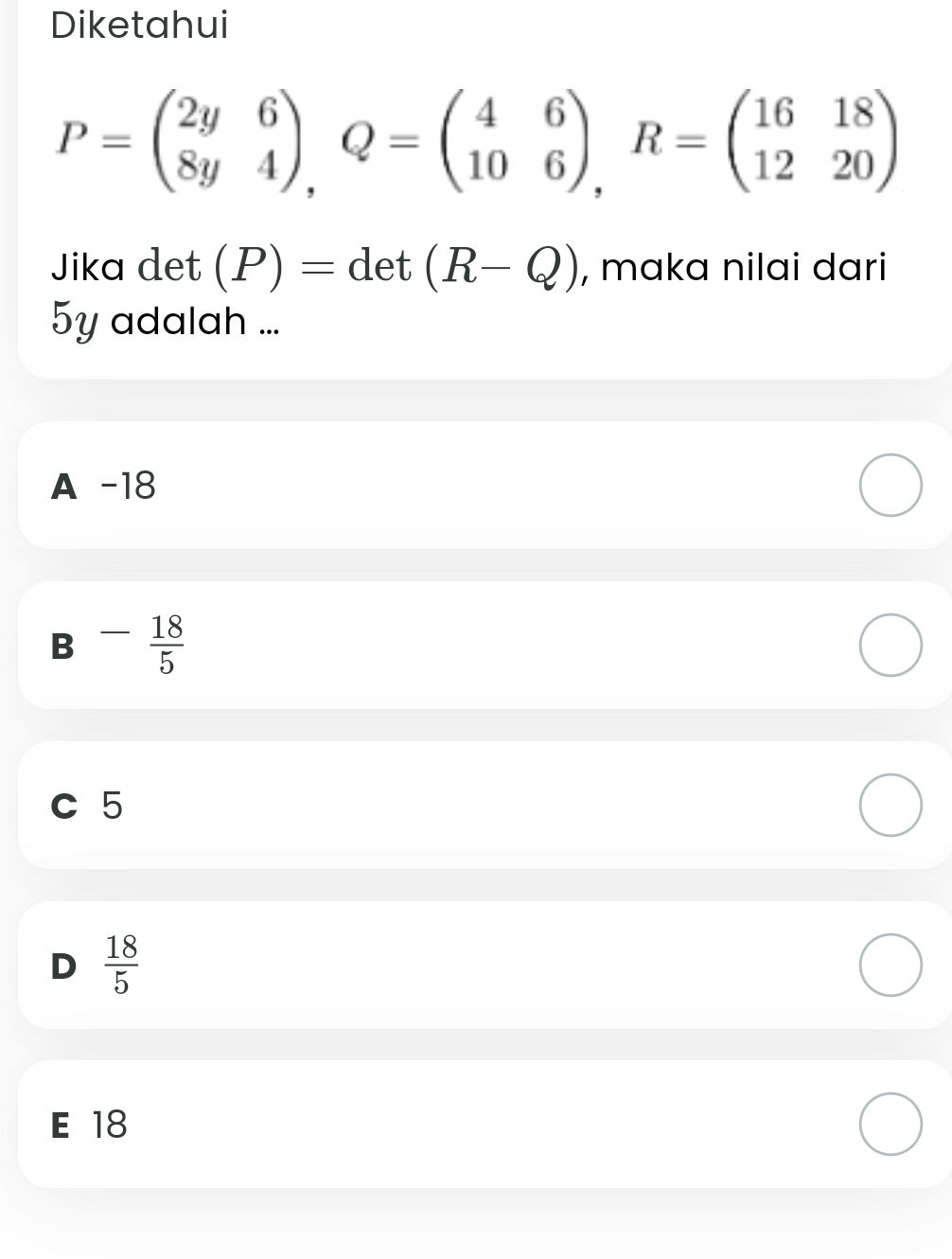
Task: Click the bold letter A label
Action: (62, 487)
